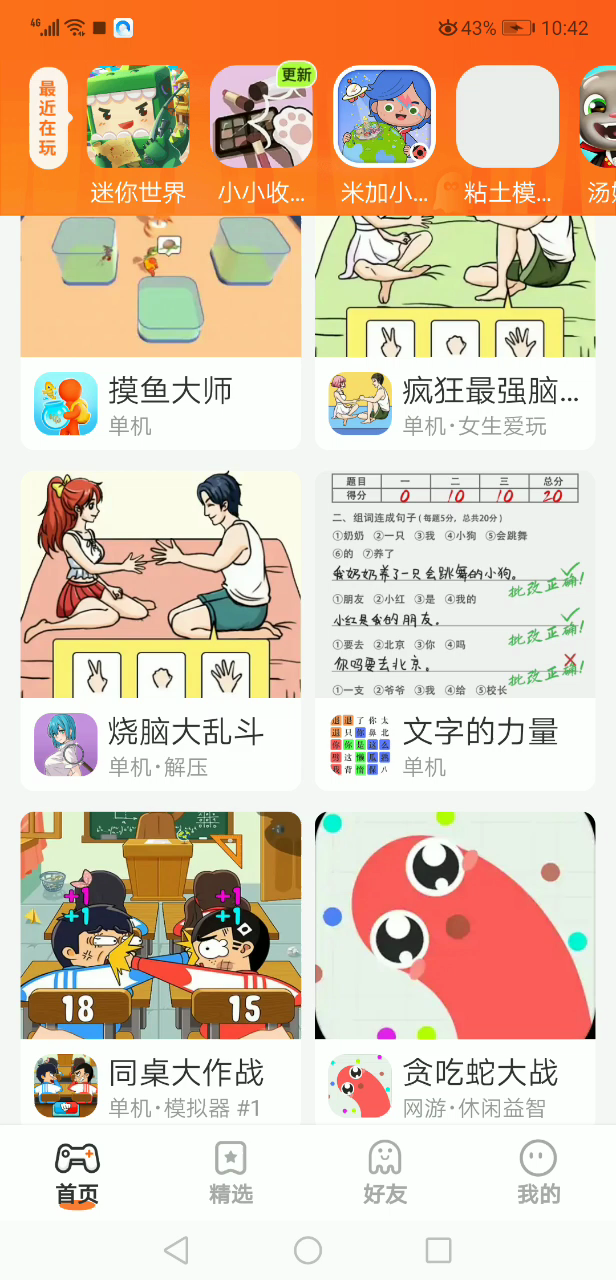Switch to the 精选 tab
This screenshot has width=616, height=1280.
(x=231, y=1173)
